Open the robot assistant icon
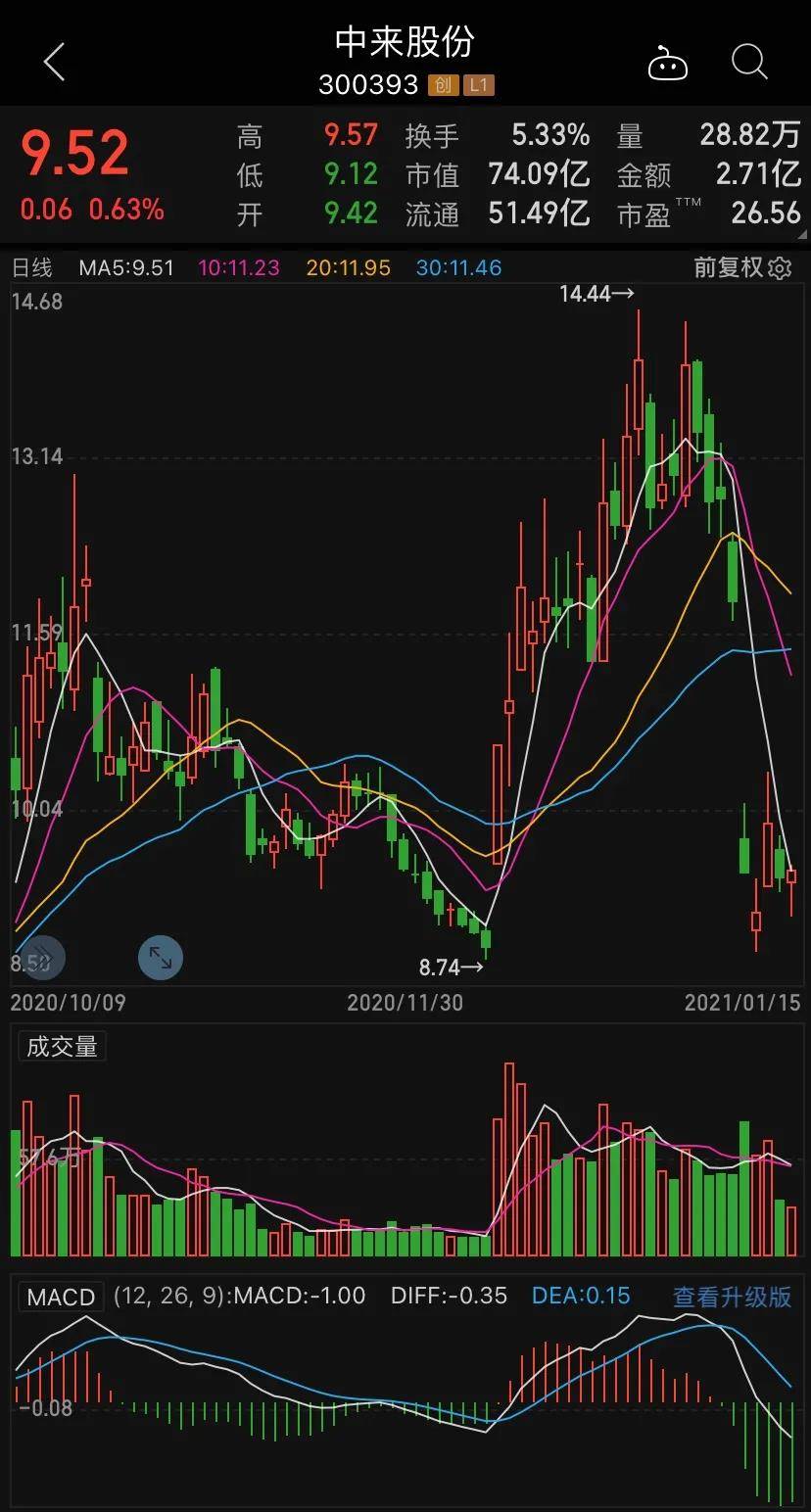Screen dimensions: 811x1512 [668, 64]
